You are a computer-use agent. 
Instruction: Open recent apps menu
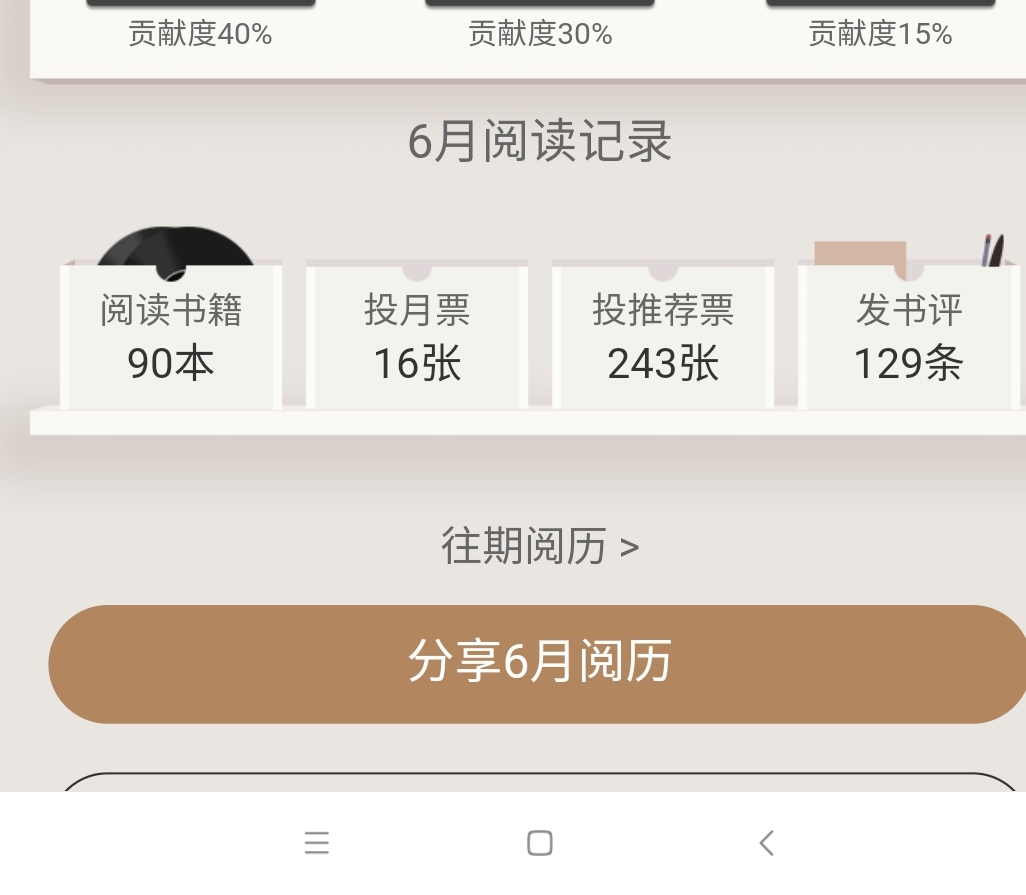click(316, 843)
